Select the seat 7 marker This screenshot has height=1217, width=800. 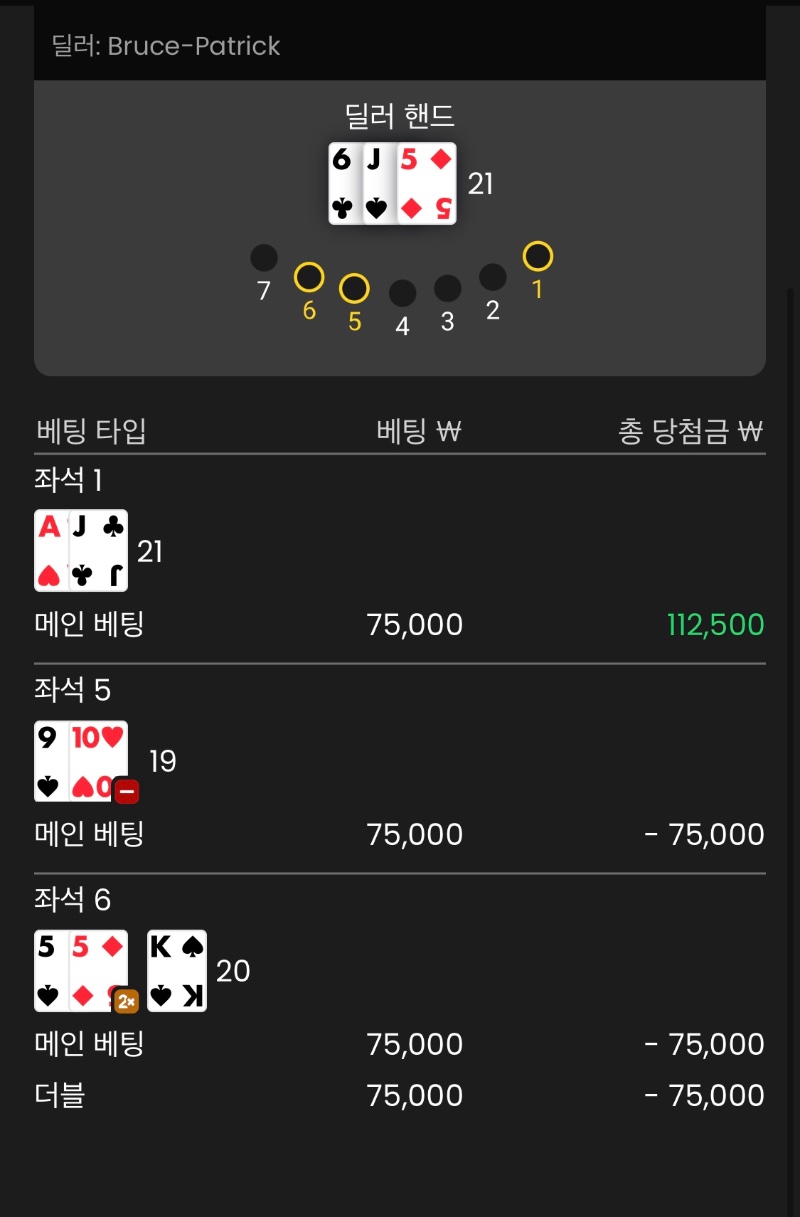click(263, 257)
